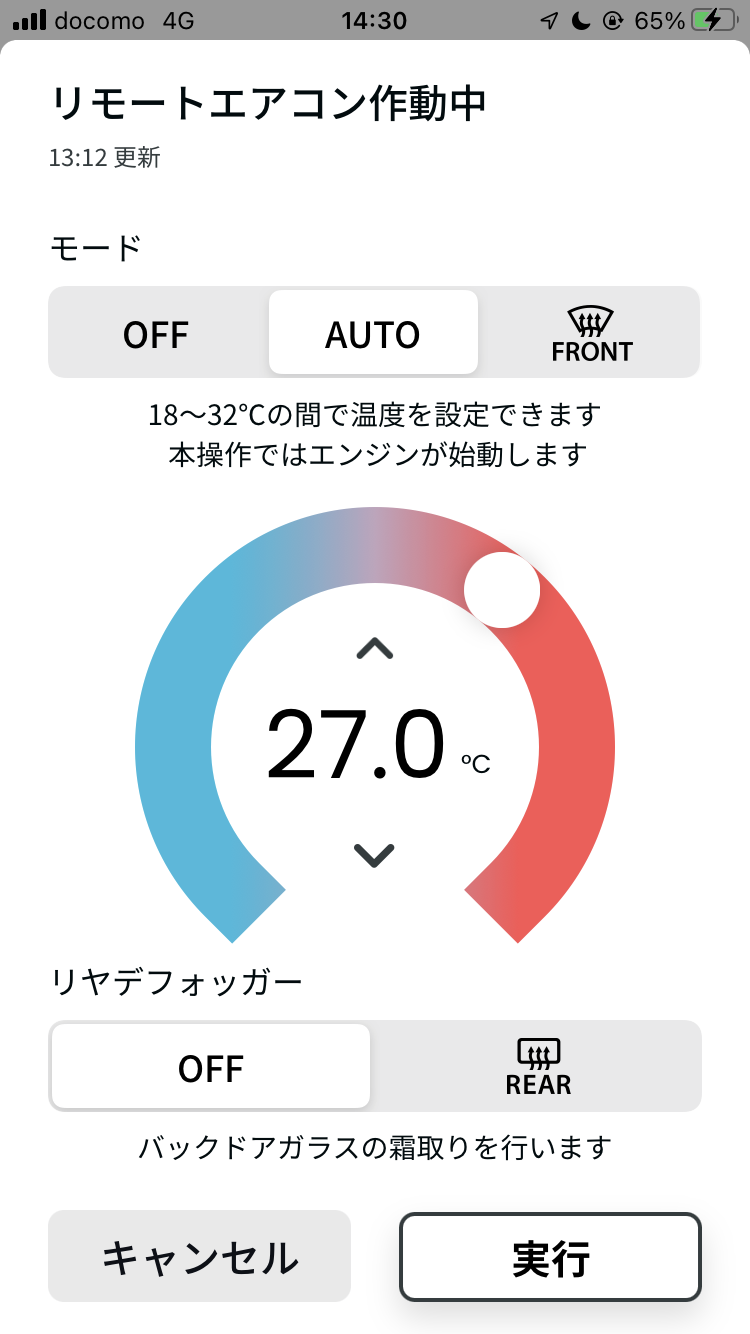Tap the キャンセル button
This screenshot has width=750, height=1334.
point(199,1256)
